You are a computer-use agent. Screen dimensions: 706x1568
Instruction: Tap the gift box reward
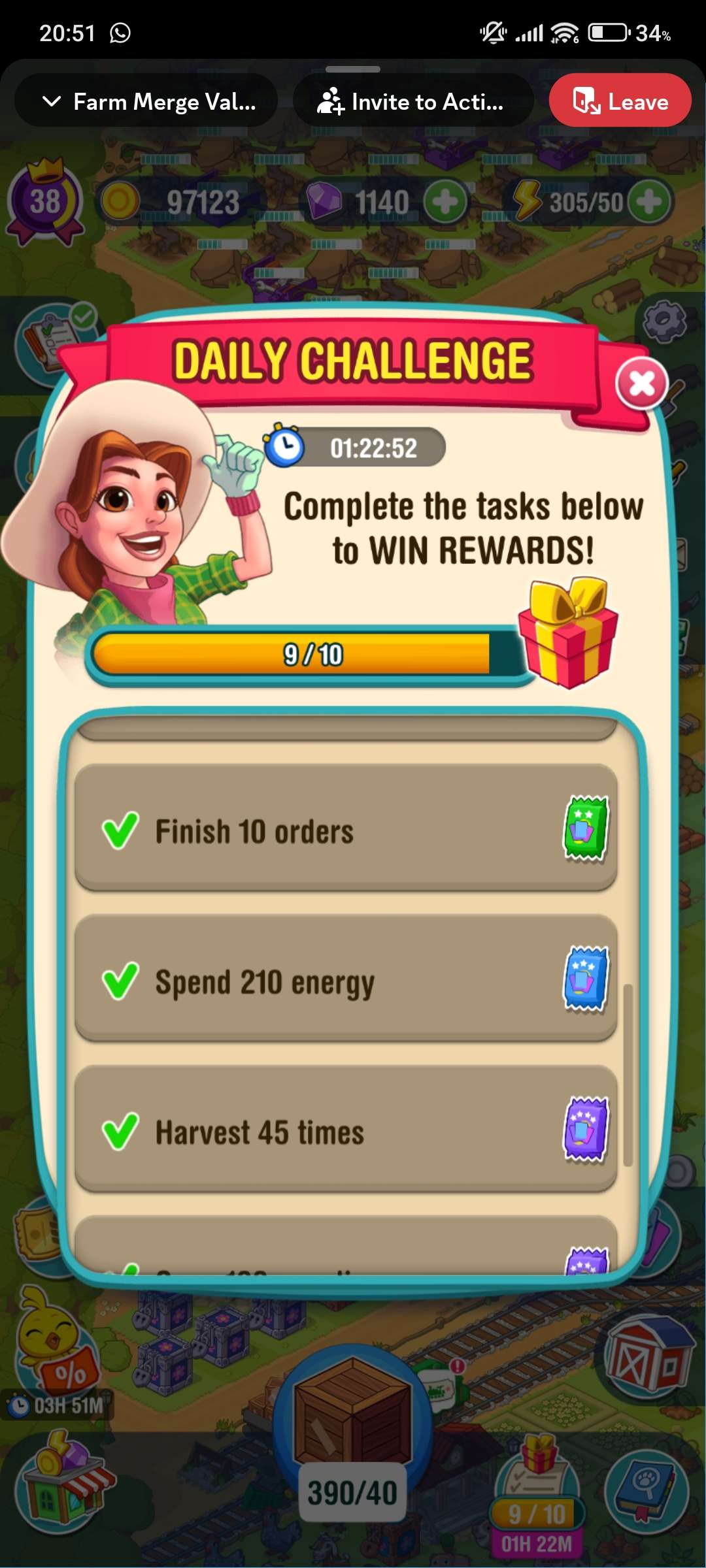(x=567, y=634)
